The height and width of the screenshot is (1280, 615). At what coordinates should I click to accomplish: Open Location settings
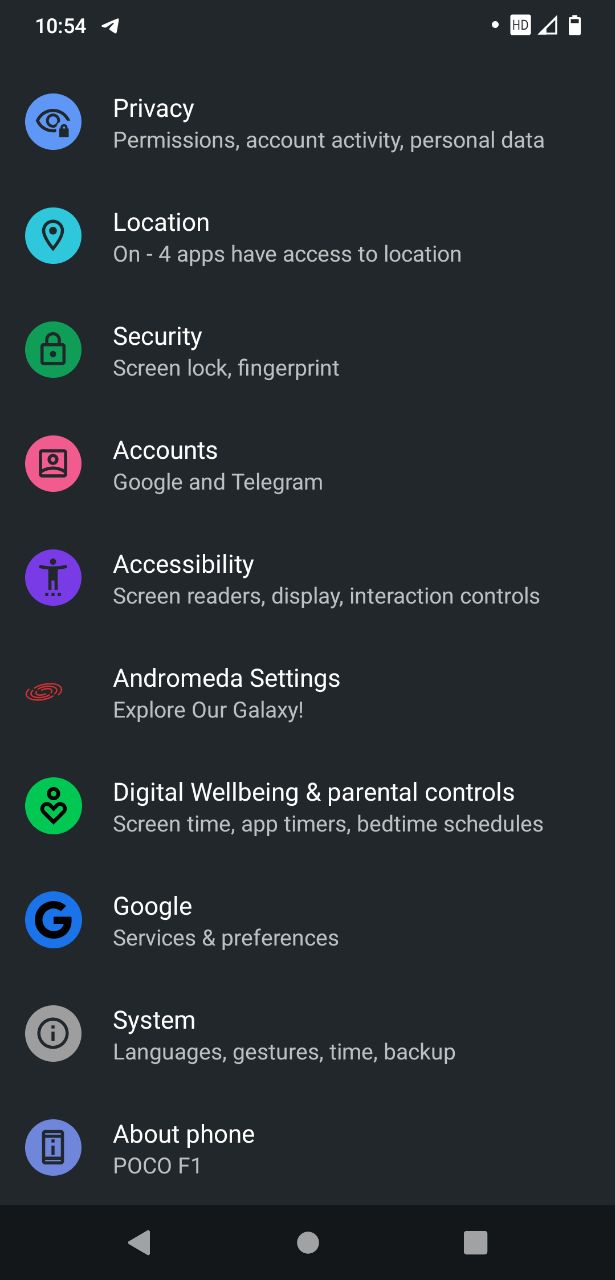(x=307, y=236)
